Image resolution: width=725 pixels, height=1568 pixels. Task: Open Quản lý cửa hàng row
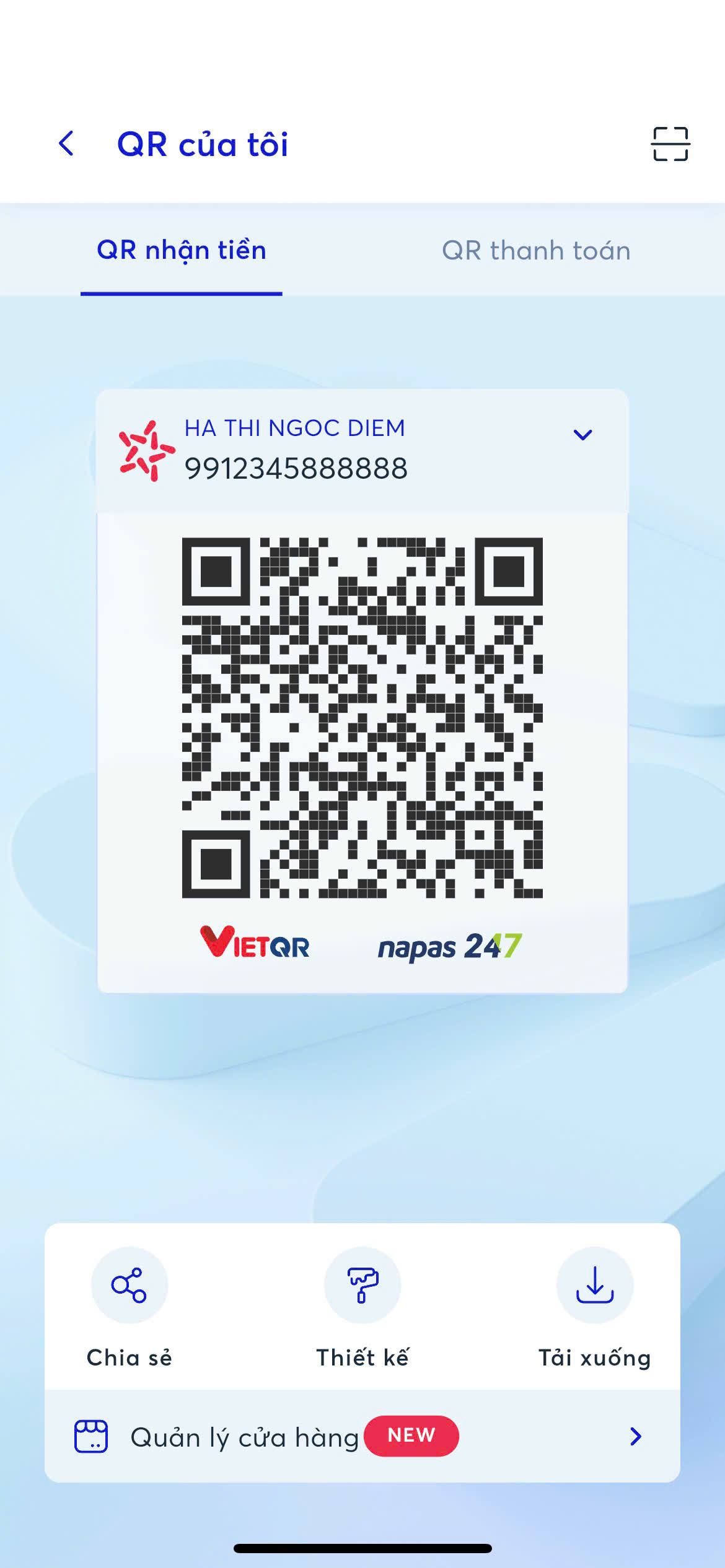click(362, 1437)
